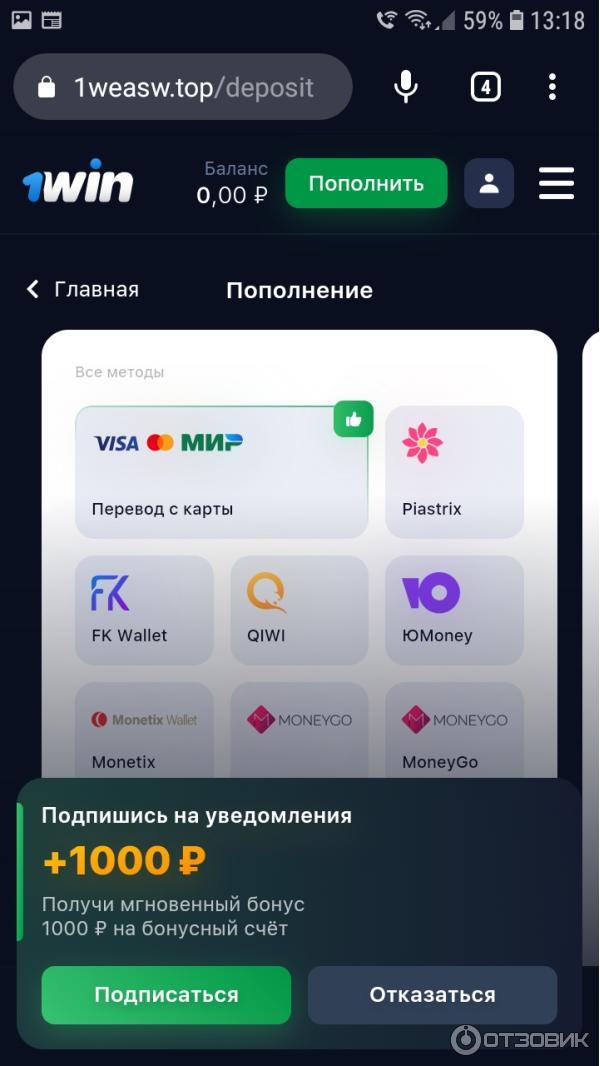The width and height of the screenshot is (600, 1066).
Task: Go back to Главная
Action: 83,290
